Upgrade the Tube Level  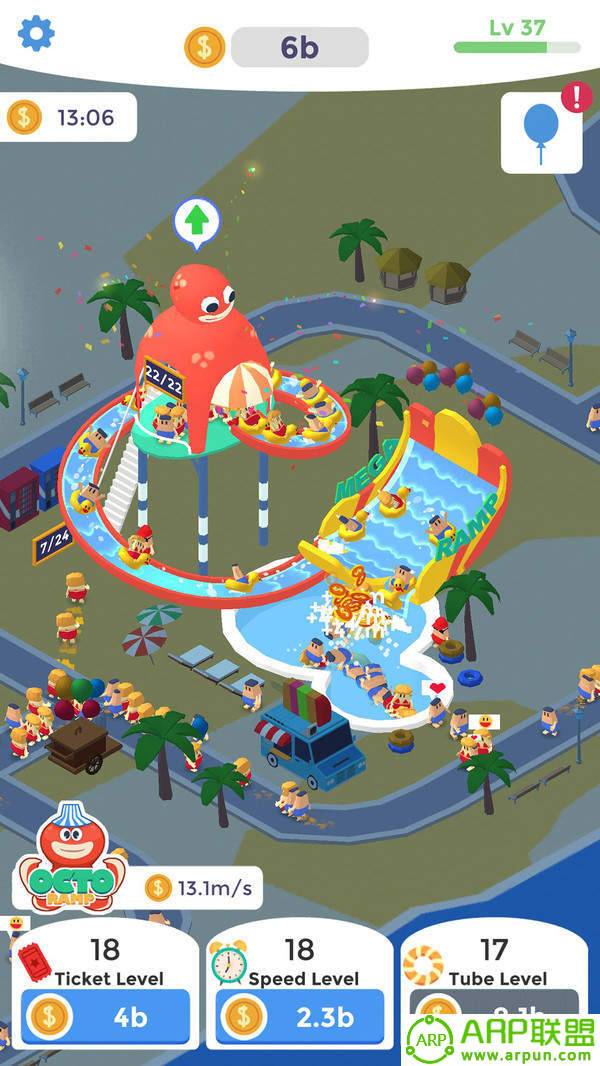pos(496,1005)
